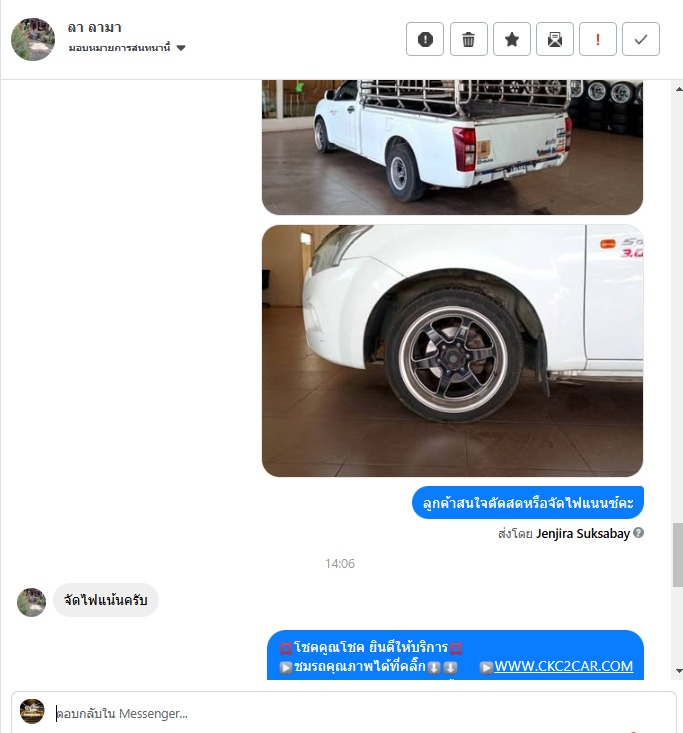Delete this conversation
Screen dimensions: 683x733
(468, 39)
